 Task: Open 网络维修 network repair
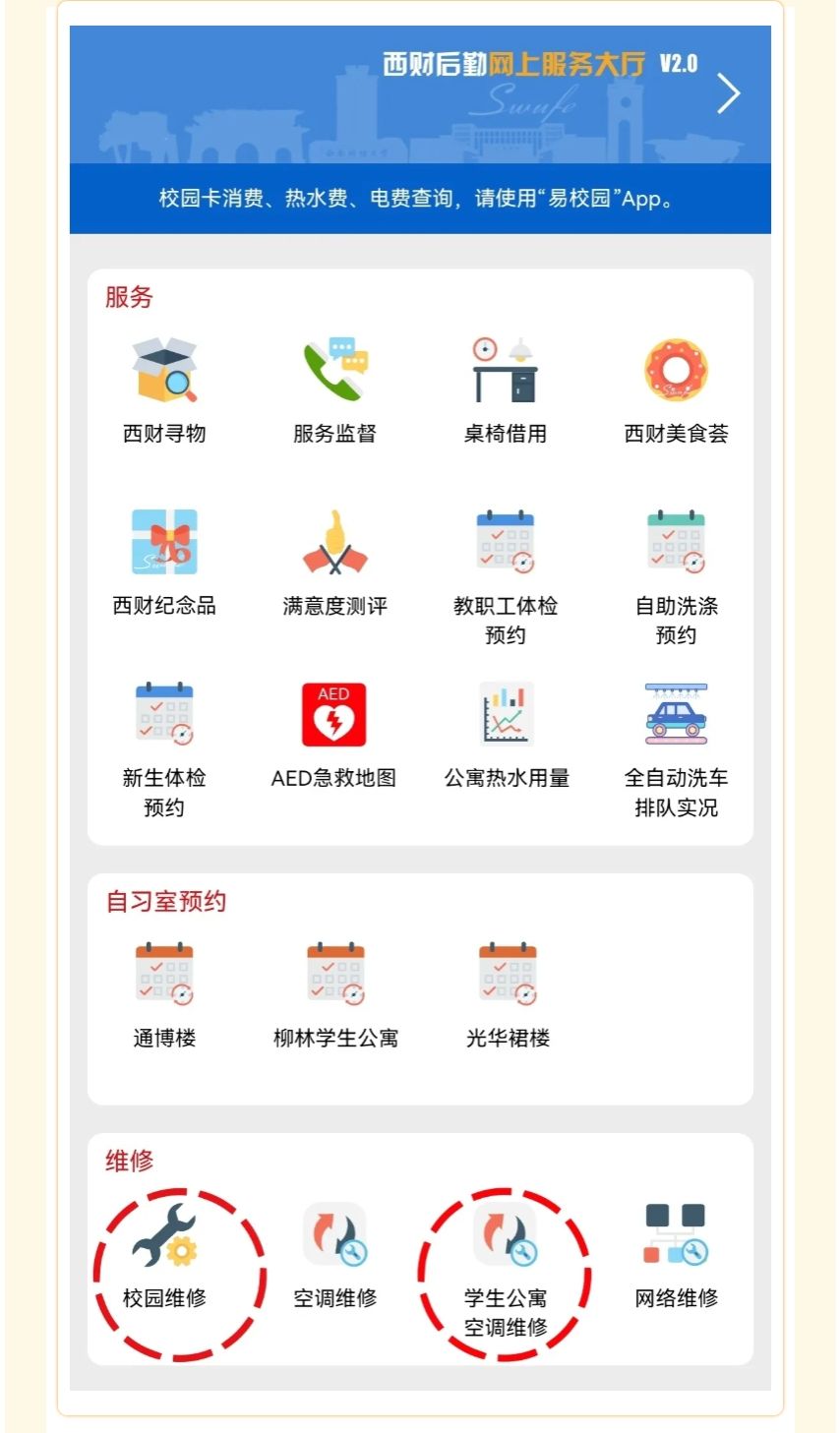click(677, 1256)
